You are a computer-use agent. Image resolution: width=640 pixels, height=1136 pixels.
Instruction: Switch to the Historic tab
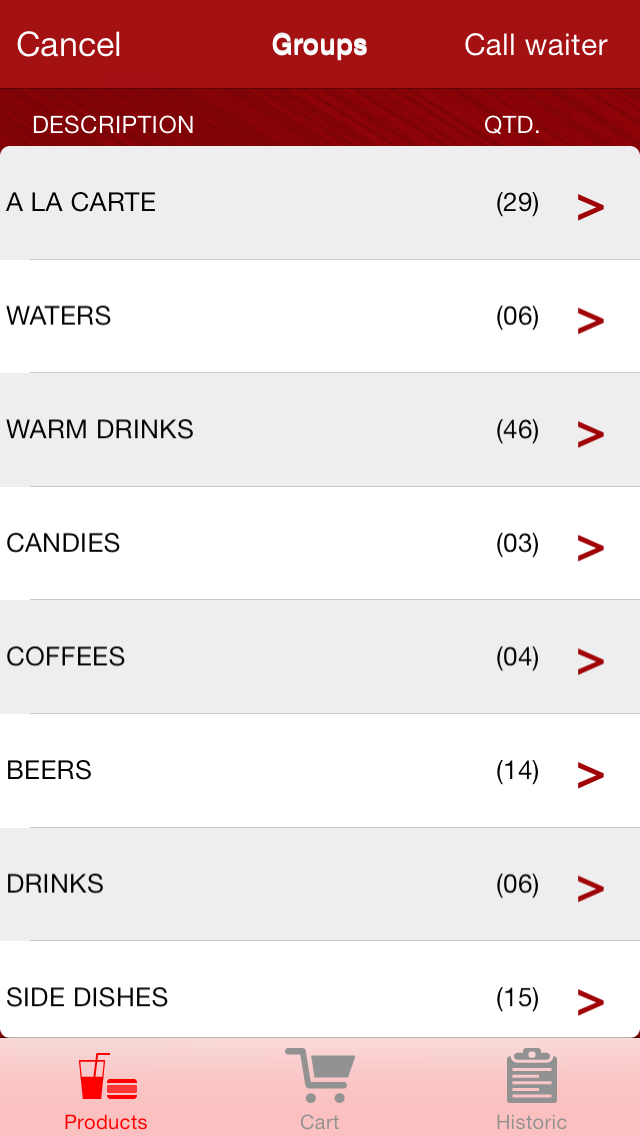[531, 1090]
